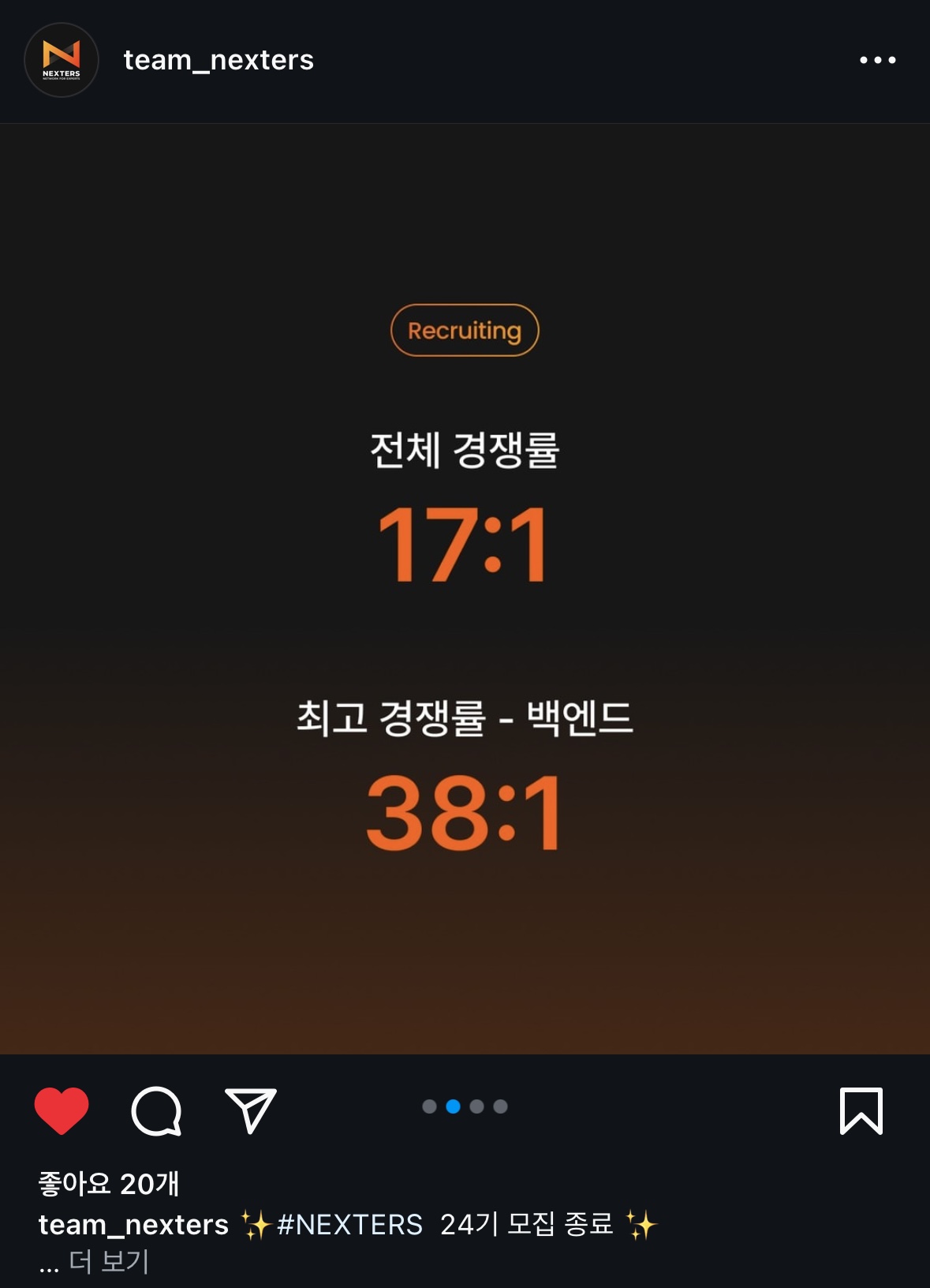View the list of 20 likes

tap(109, 1183)
